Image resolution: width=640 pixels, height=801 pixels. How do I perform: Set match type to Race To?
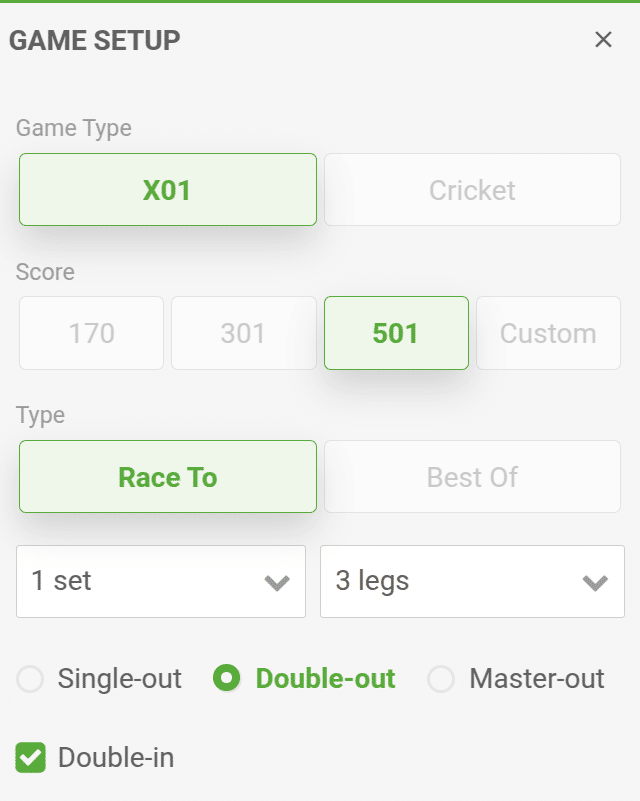168,477
